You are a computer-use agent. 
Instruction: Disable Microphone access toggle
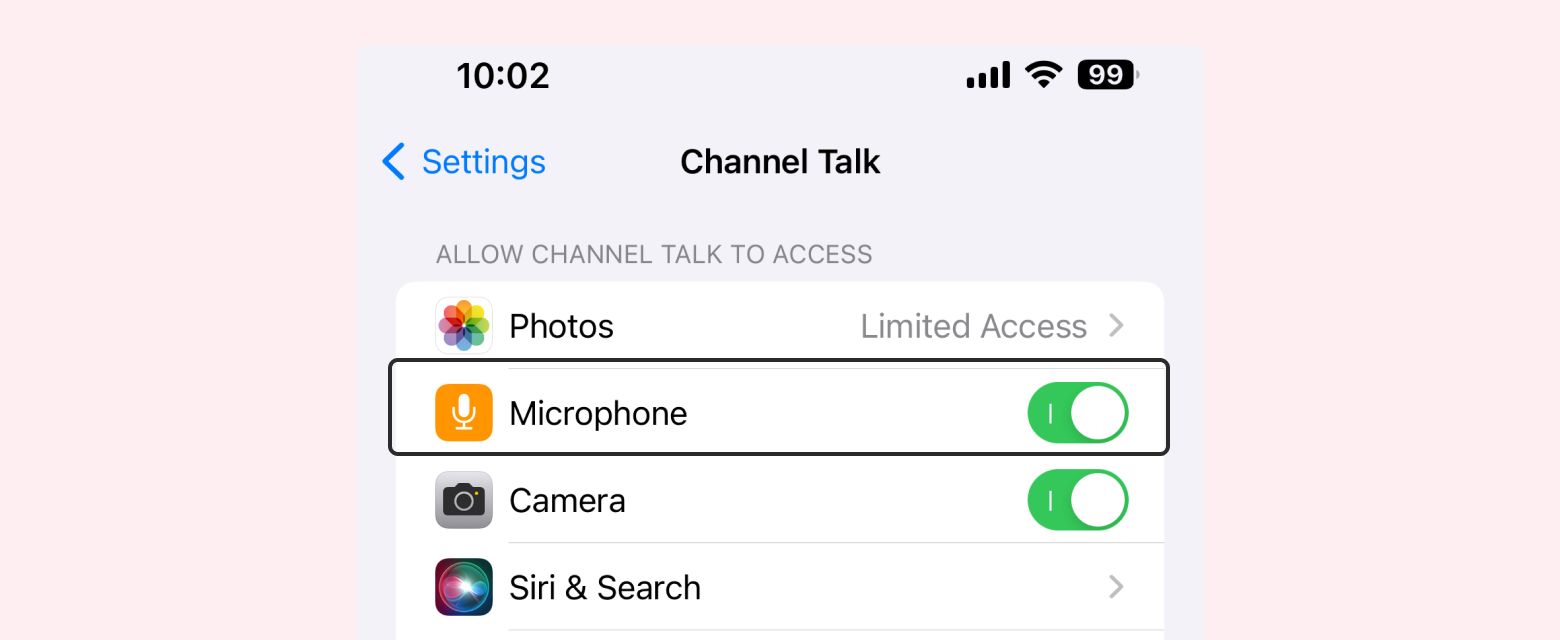point(1077,413)
